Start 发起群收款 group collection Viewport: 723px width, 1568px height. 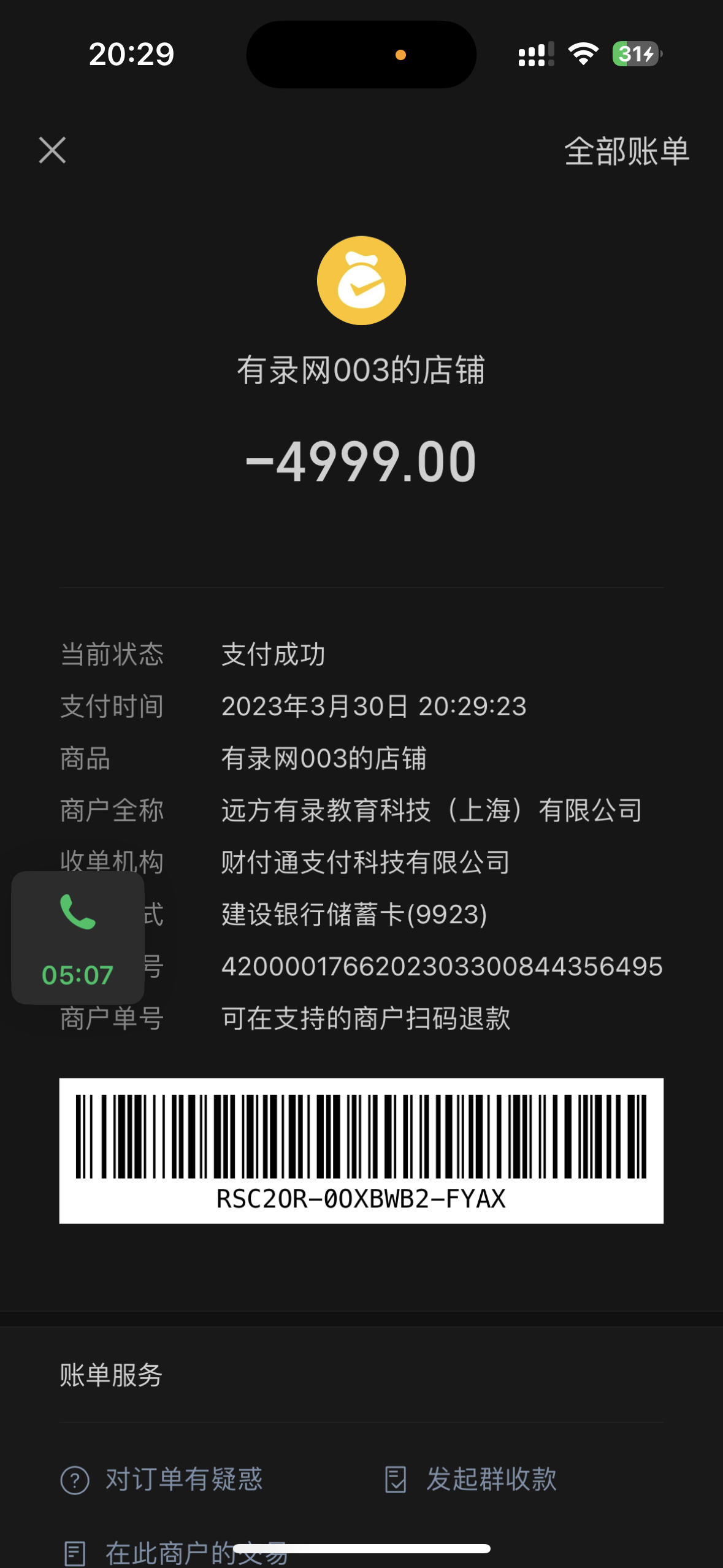point(471,1480)
